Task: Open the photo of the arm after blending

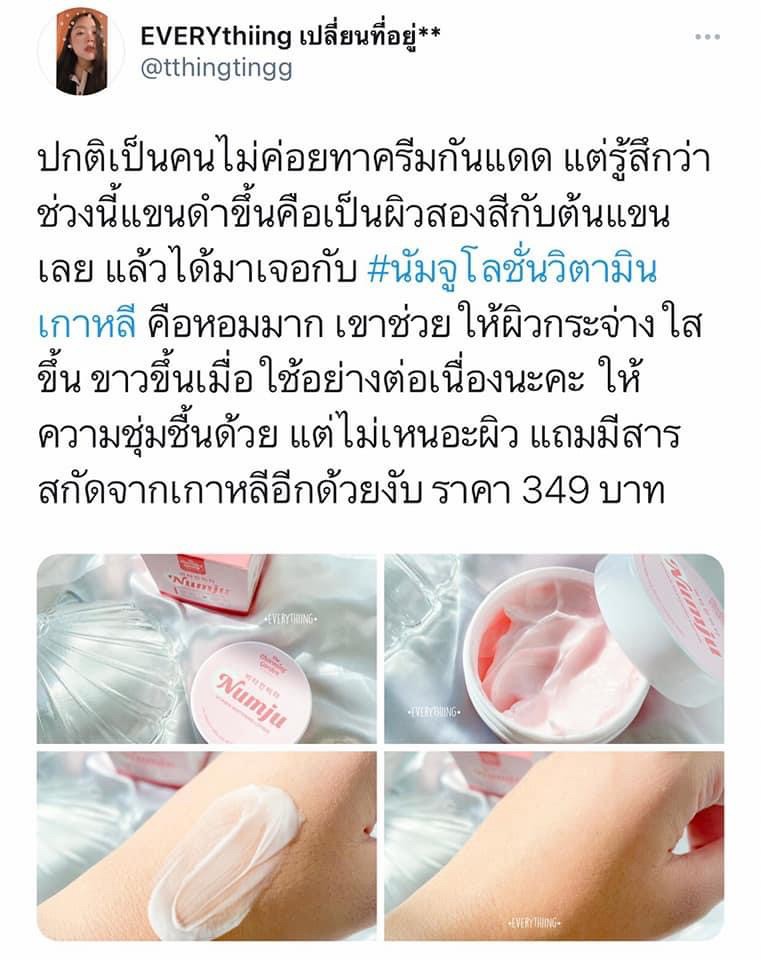Action: point(553,845)
